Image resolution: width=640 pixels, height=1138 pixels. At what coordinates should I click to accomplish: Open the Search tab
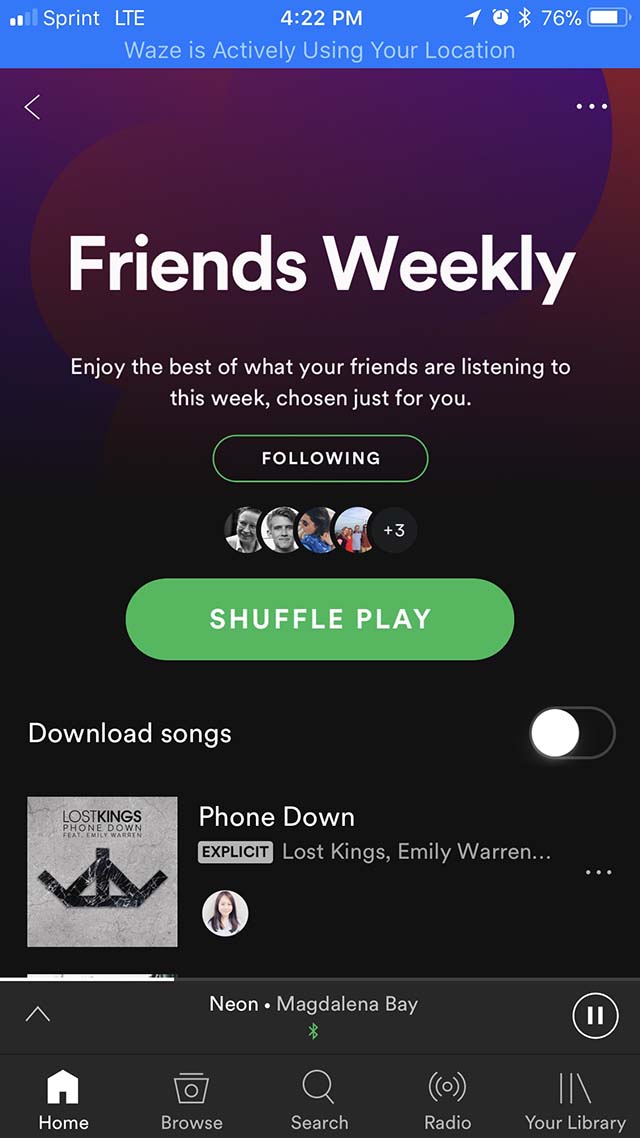(319, 1100)
